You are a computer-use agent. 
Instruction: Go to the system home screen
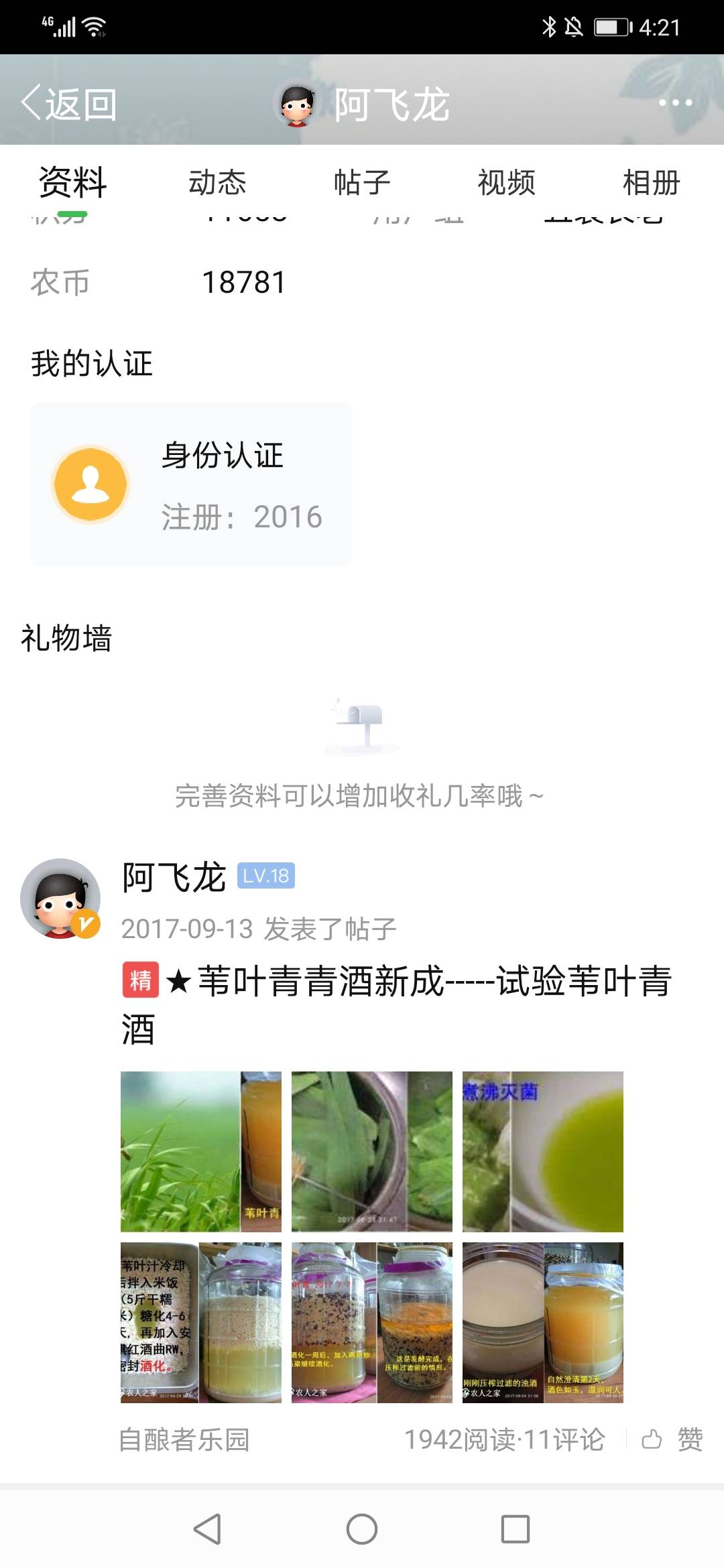pyautogui.click(x=362, y=1529)
